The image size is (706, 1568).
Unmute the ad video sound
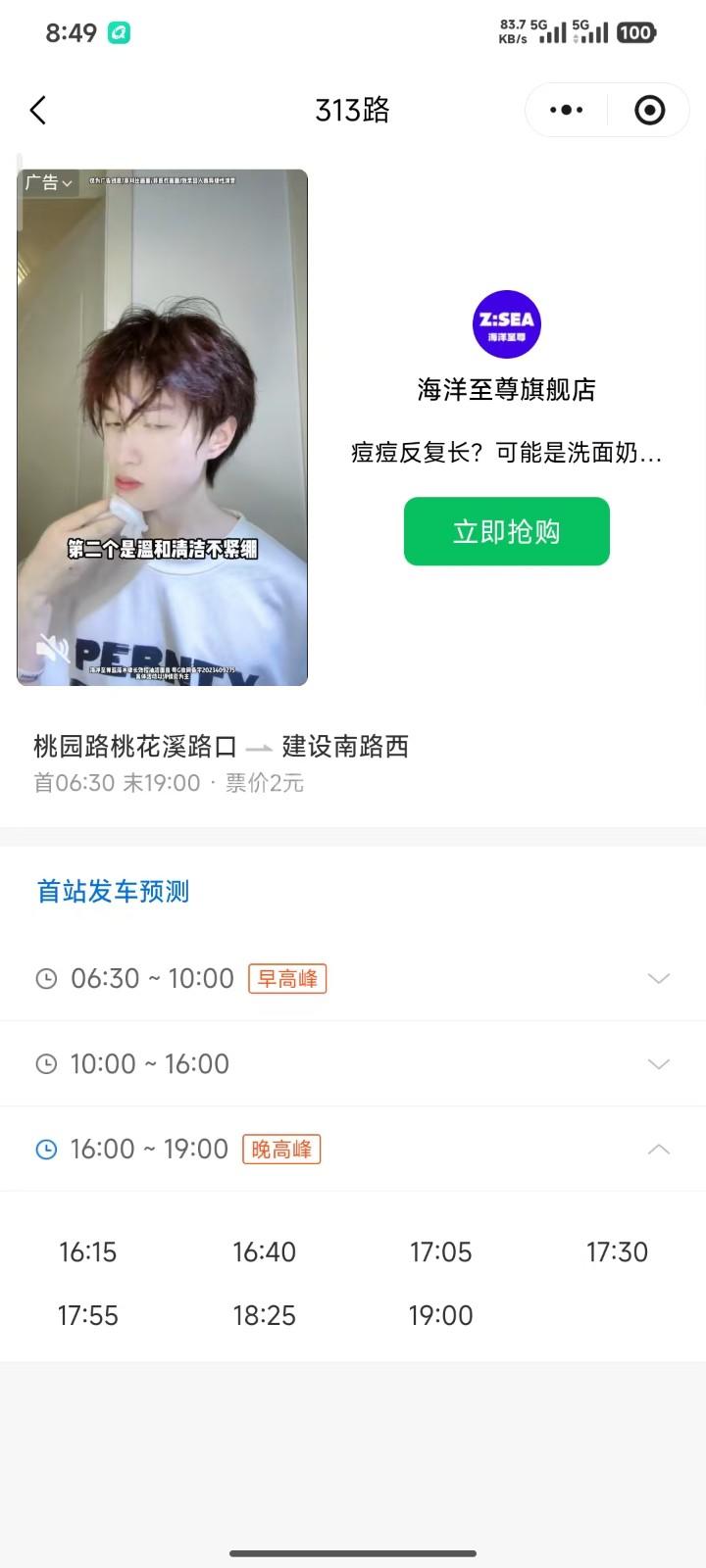[x=51, y=648]
